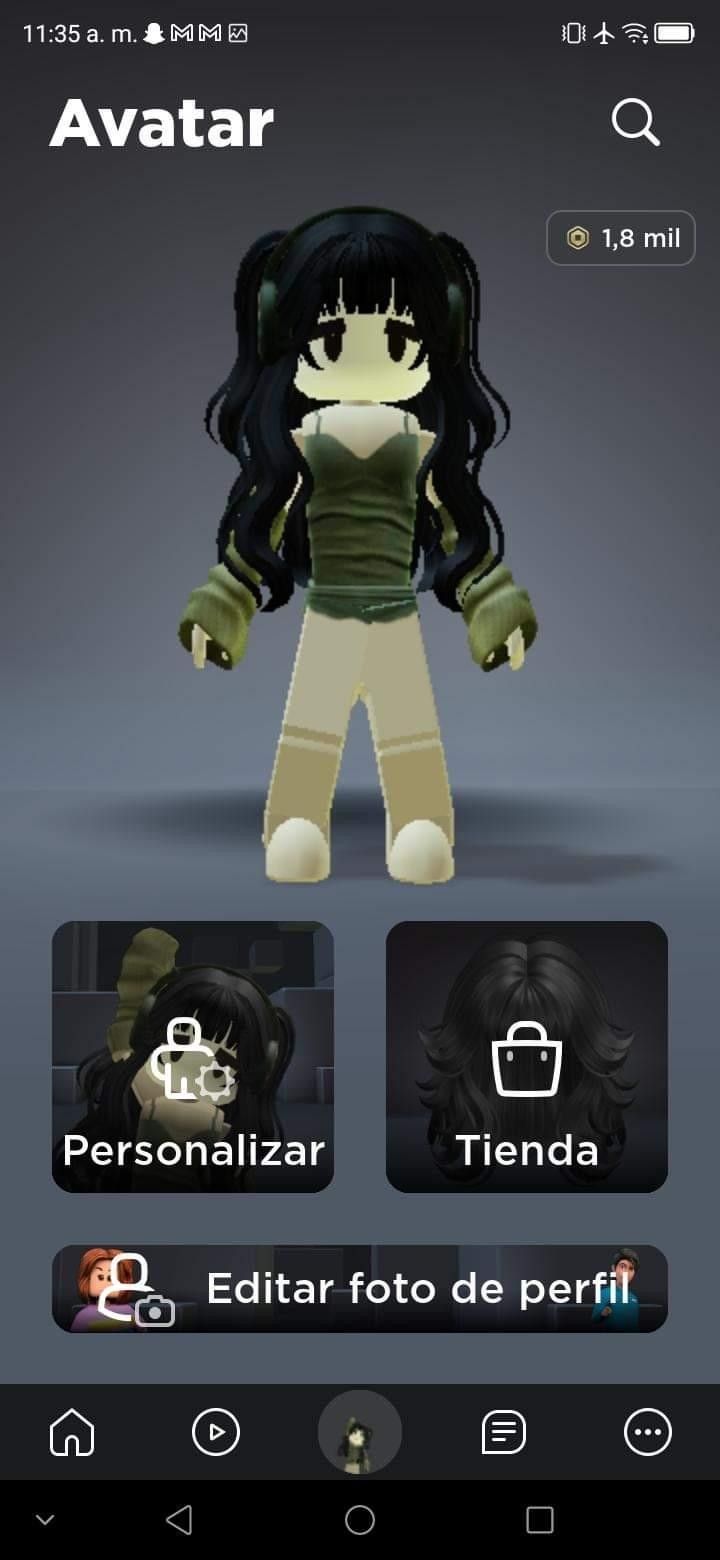Screen dimensions: 720x1560
Task: Open the More options tab
Action: (x=648, y=1433)
